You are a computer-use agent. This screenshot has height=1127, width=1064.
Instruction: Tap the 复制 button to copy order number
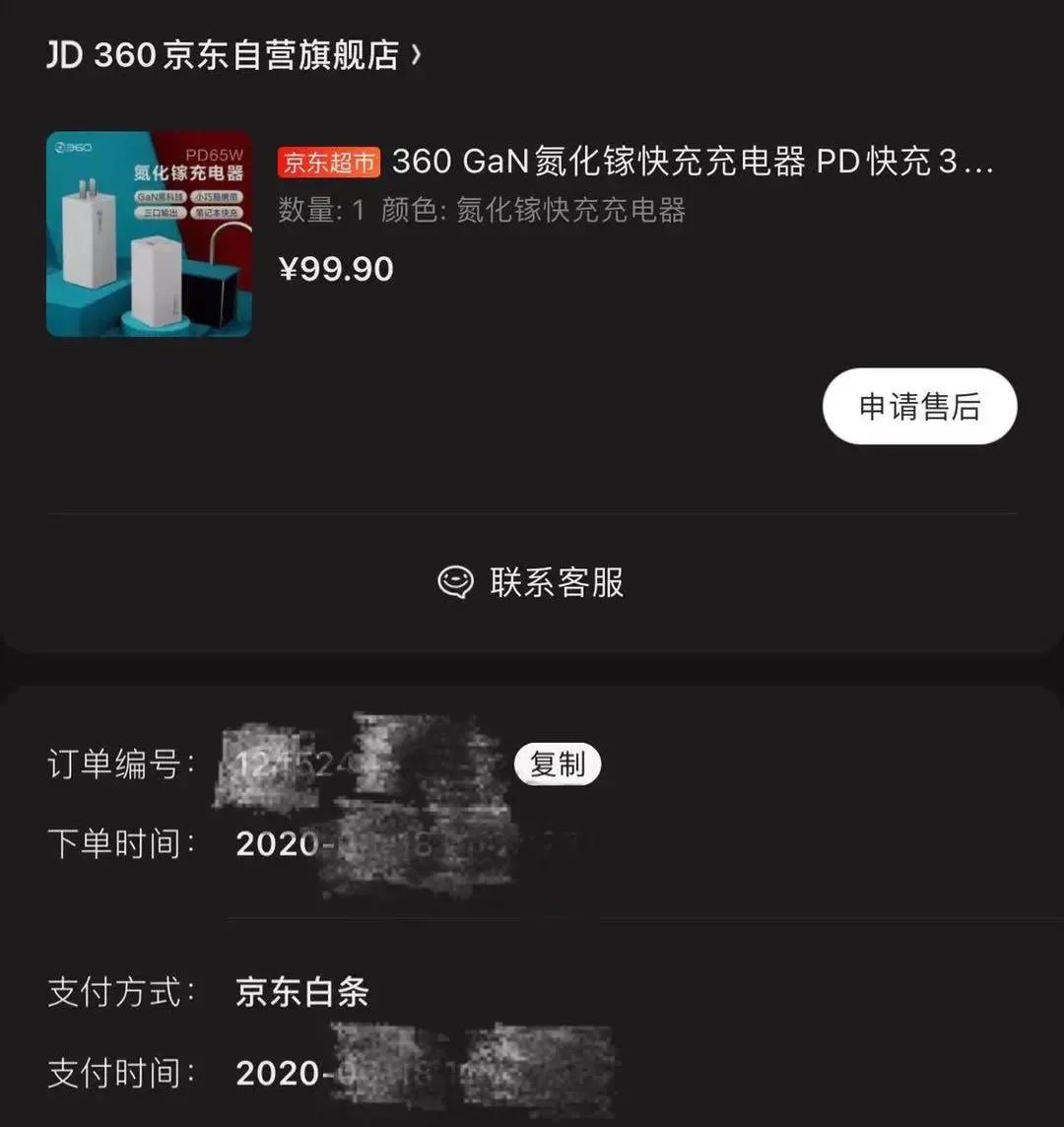(558, 762)
